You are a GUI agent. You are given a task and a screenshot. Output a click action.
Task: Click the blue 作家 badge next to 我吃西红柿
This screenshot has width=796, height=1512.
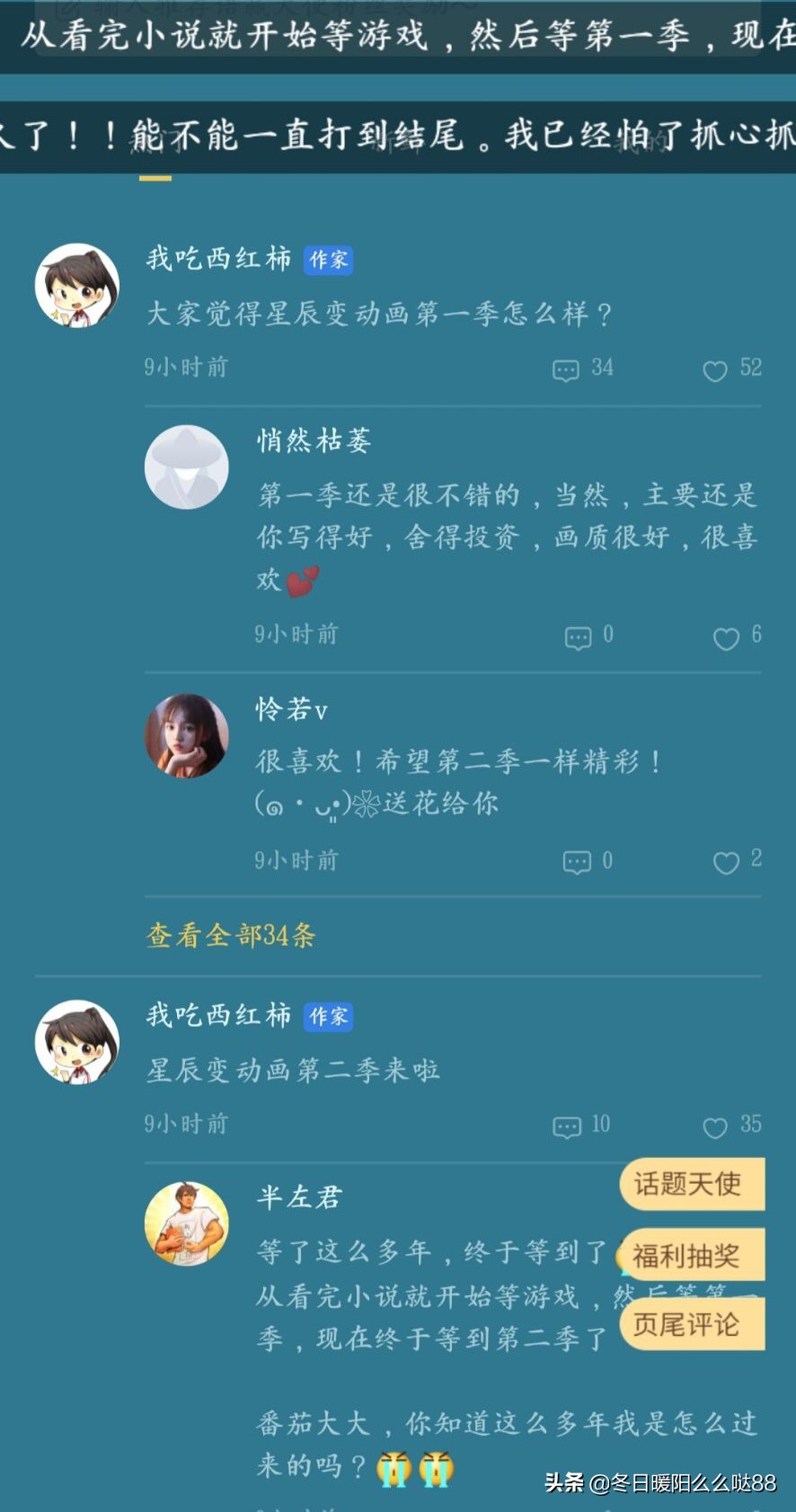[327, 260]
